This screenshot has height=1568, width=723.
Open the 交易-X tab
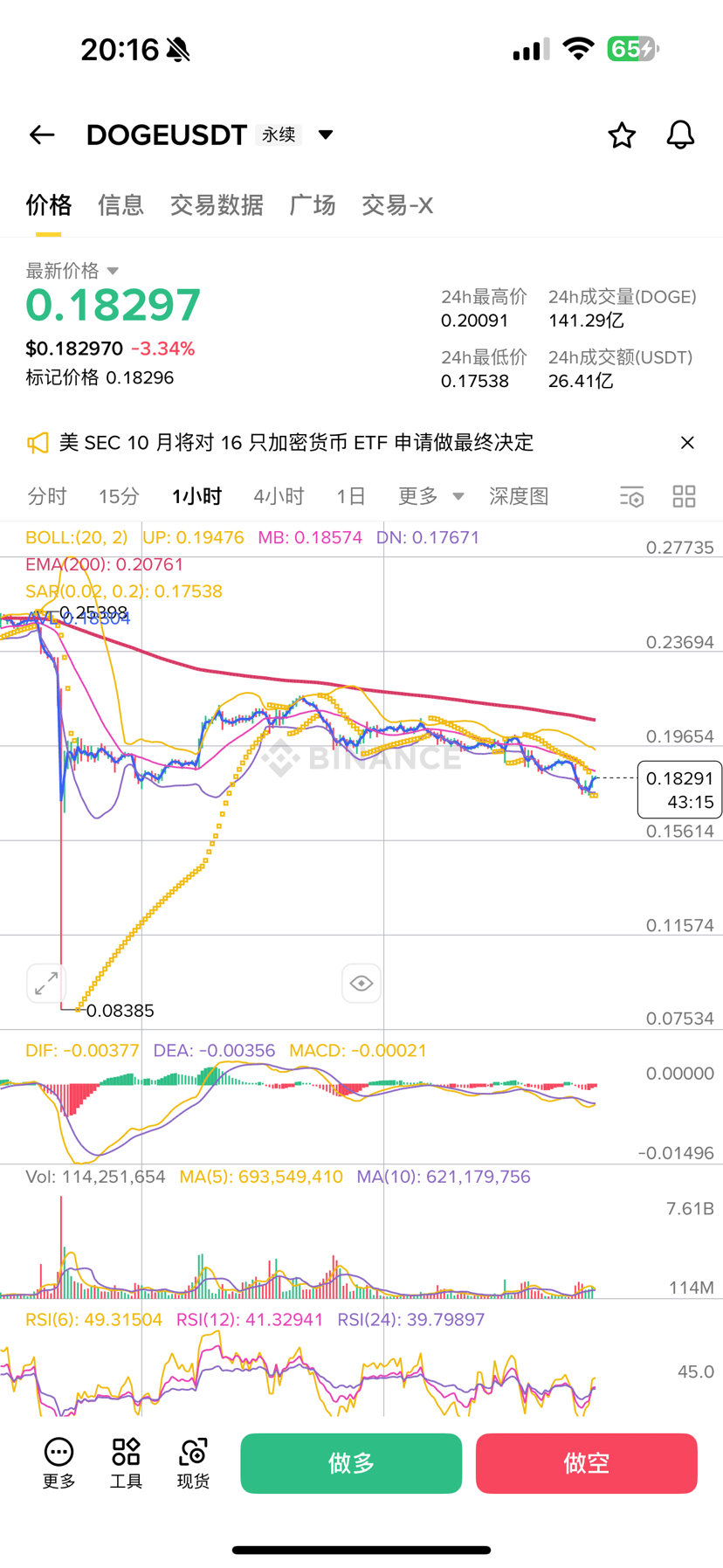tap(397, 205)
